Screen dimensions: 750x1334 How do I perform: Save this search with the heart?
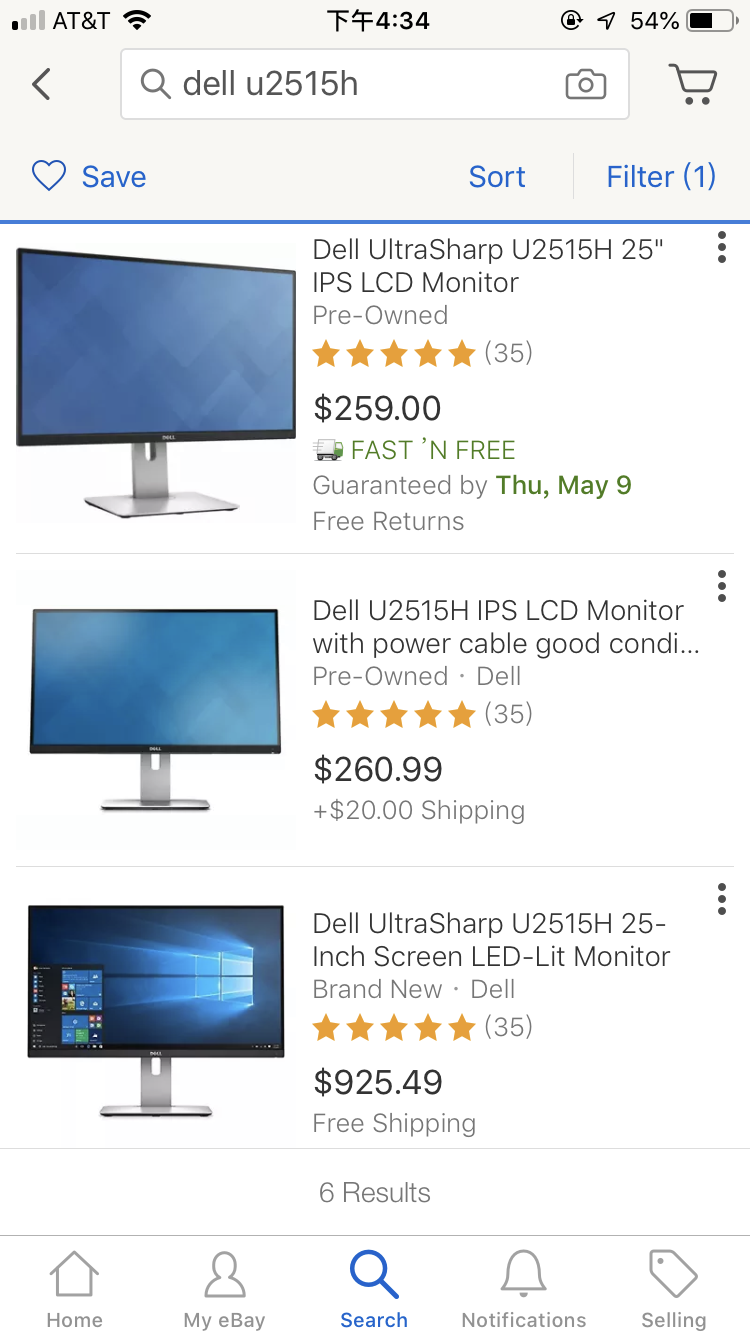pos(88,177)
